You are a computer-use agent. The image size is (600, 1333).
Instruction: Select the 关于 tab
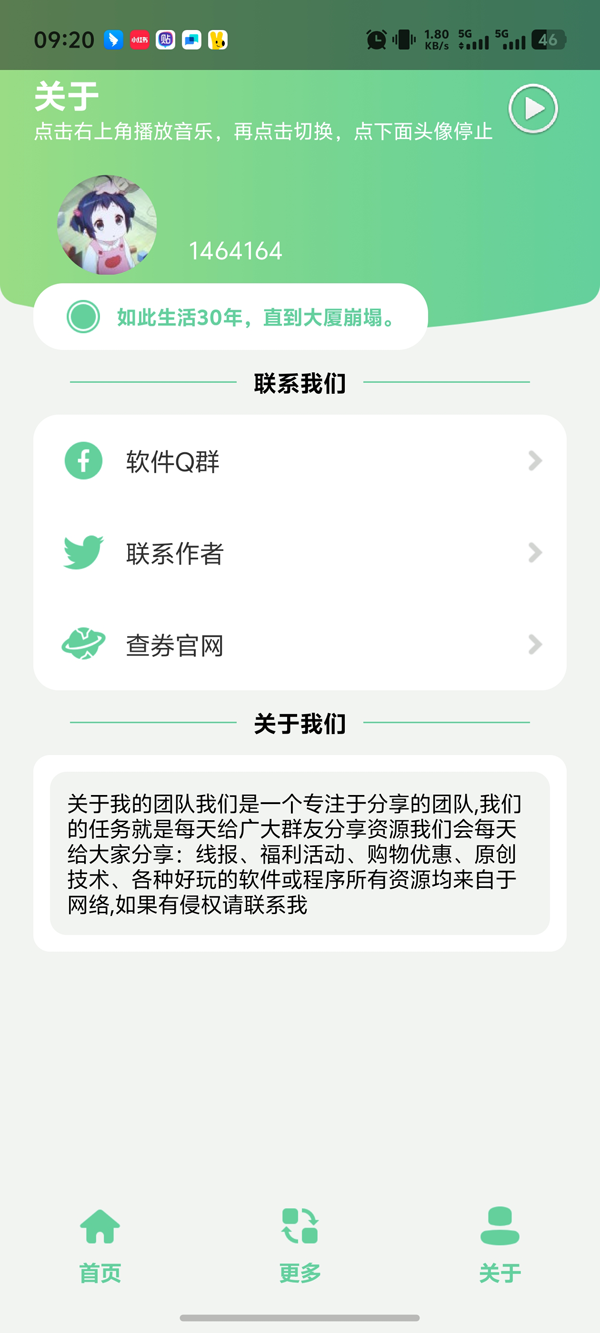click(500, 1245)
